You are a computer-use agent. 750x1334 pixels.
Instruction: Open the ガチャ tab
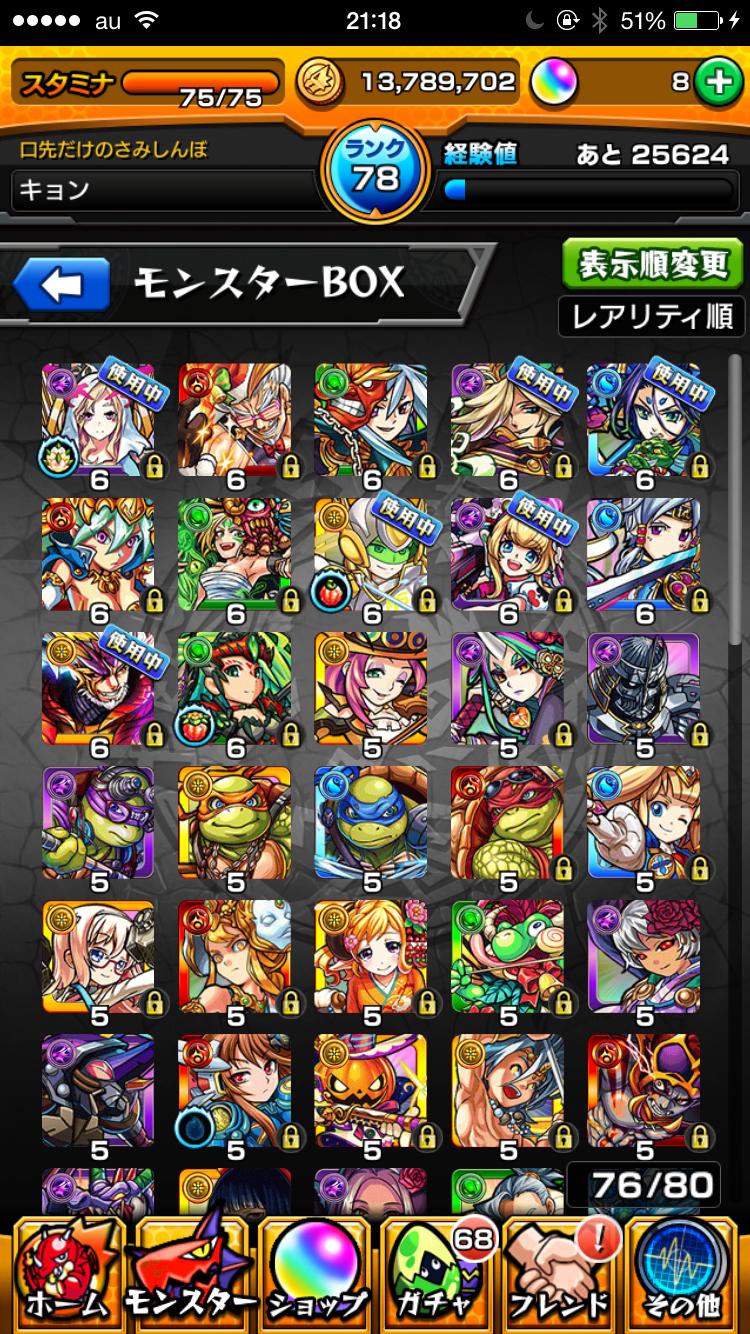tap(438, 1274)
